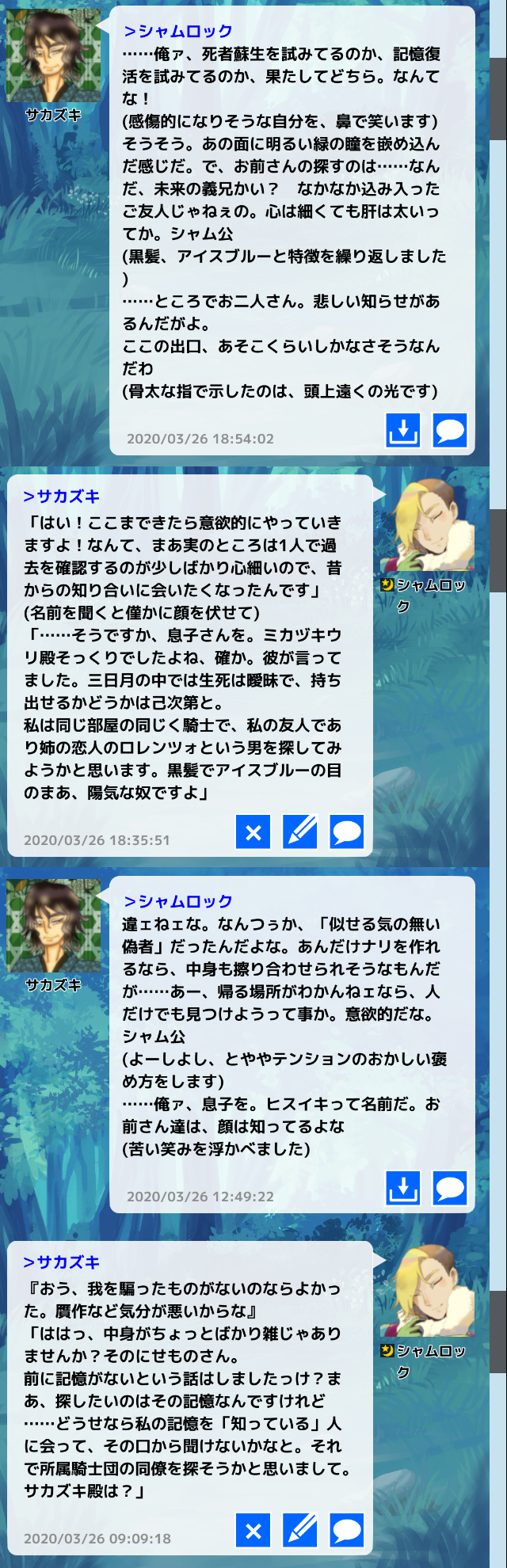This screenshot has height=1568, width=507.
Task: Reply to the 12:49:22 message
Action: pos(450,1189)
